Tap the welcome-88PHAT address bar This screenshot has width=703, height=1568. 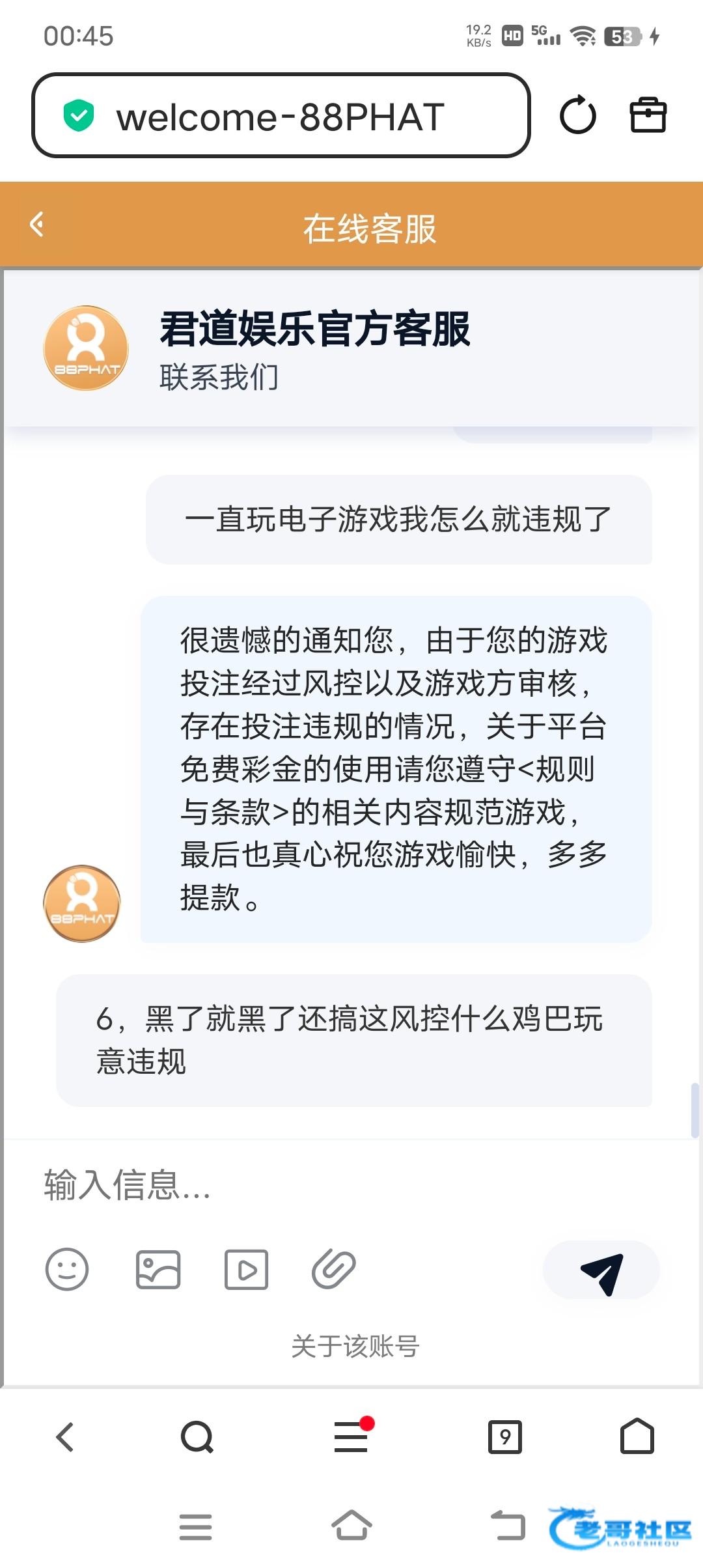[x=280, y=117]
